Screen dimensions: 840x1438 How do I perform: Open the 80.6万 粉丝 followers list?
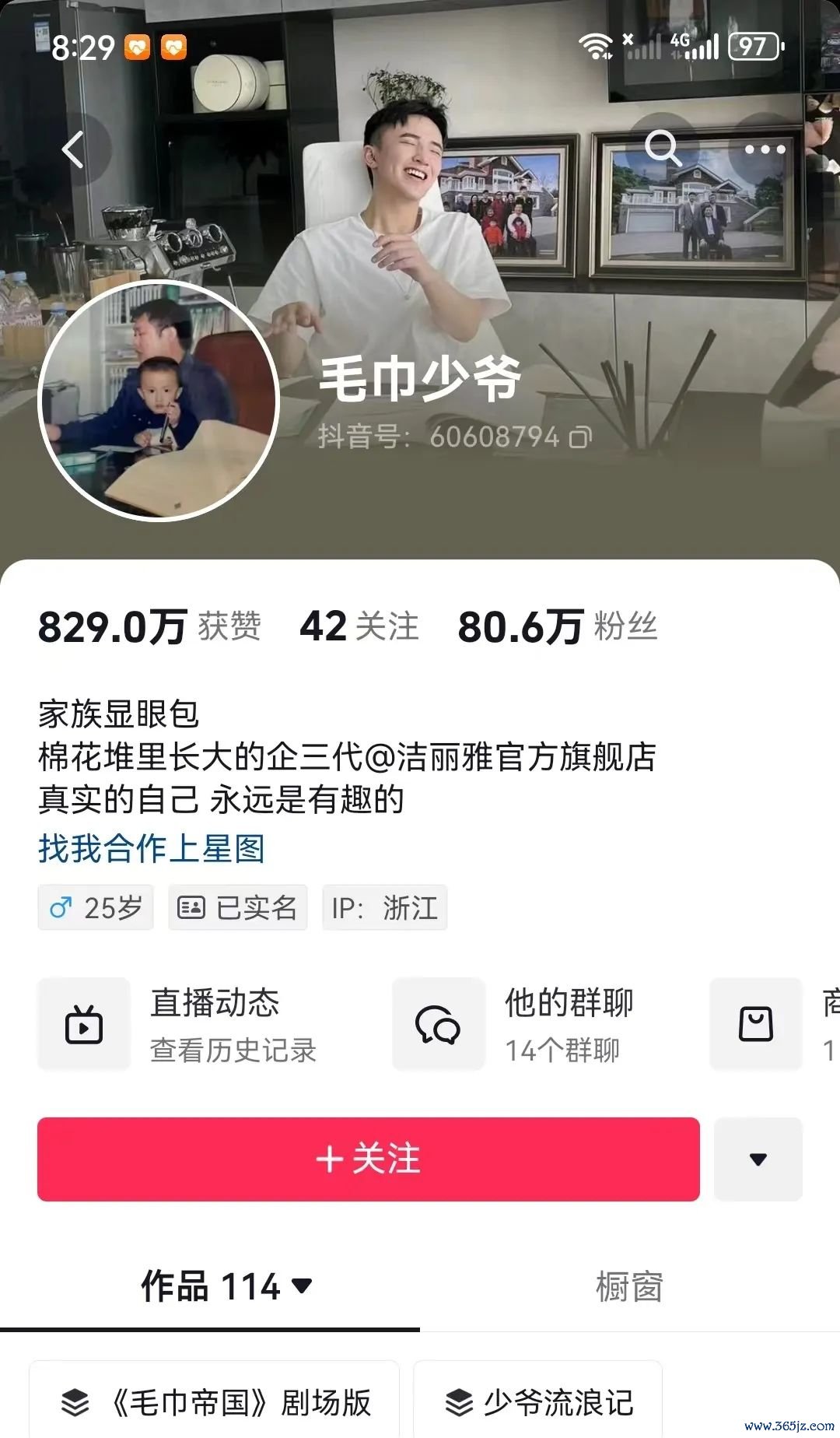[x=557, y=627]
